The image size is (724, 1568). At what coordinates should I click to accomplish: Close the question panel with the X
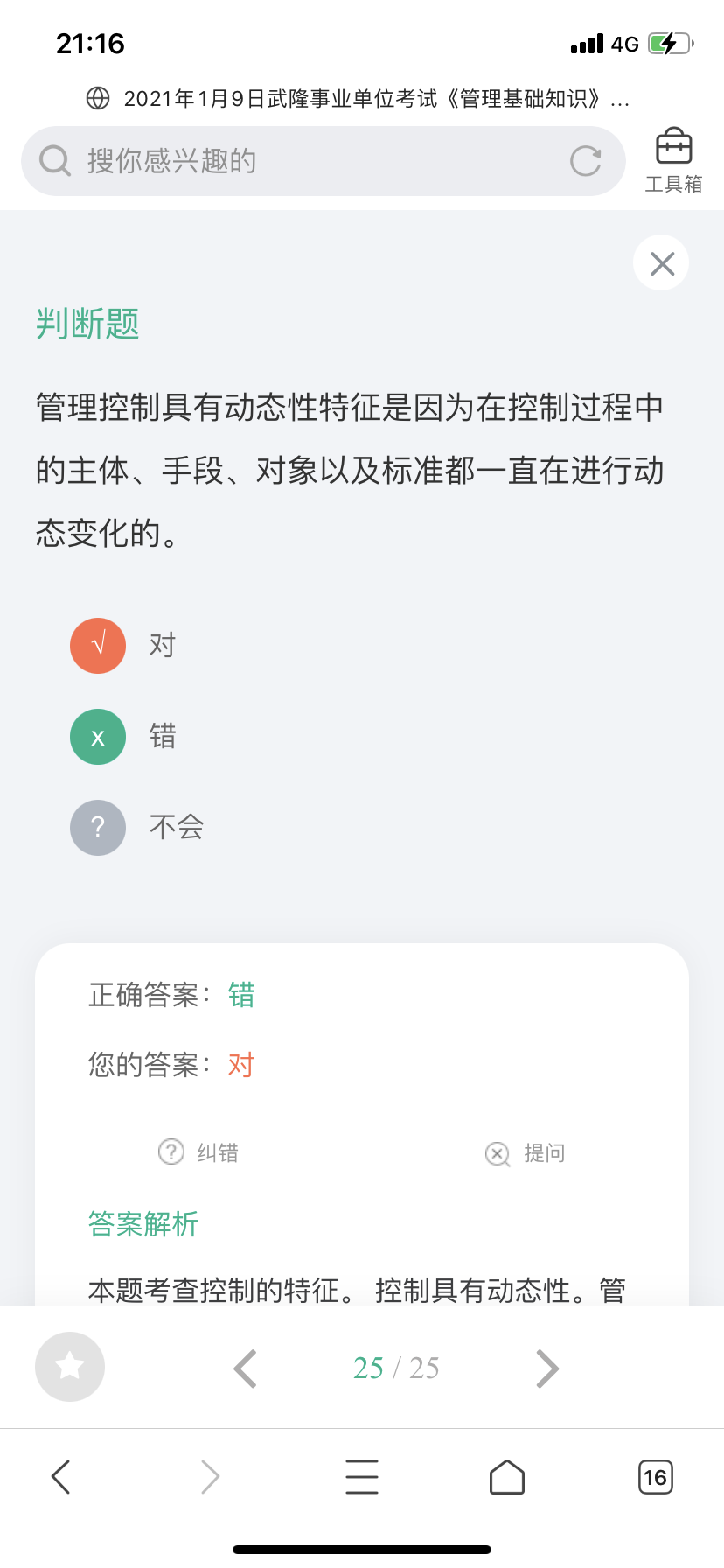coord(662,262)
